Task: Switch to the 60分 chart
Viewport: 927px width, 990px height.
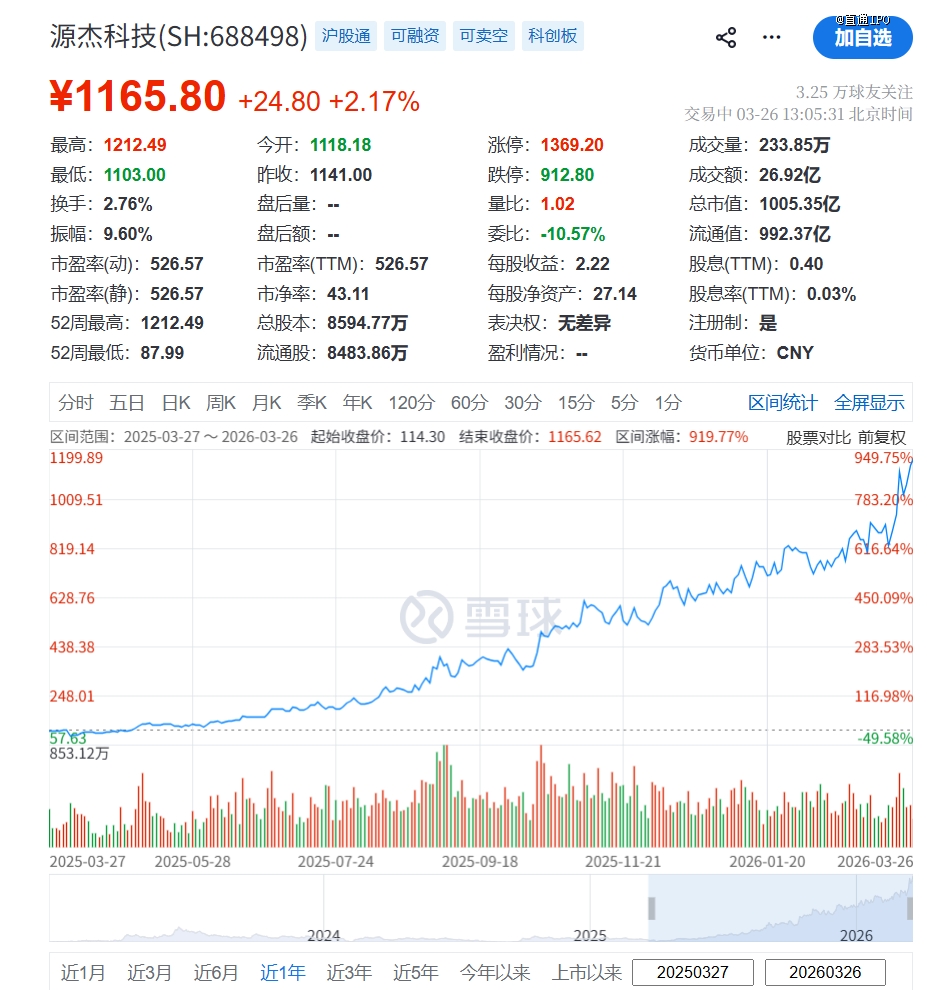Action: [469, 403]
